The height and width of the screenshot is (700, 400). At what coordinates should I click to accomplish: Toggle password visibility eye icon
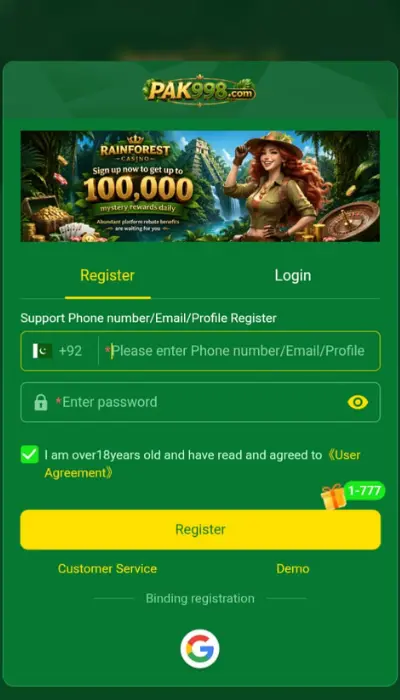(x=358, y=402)
